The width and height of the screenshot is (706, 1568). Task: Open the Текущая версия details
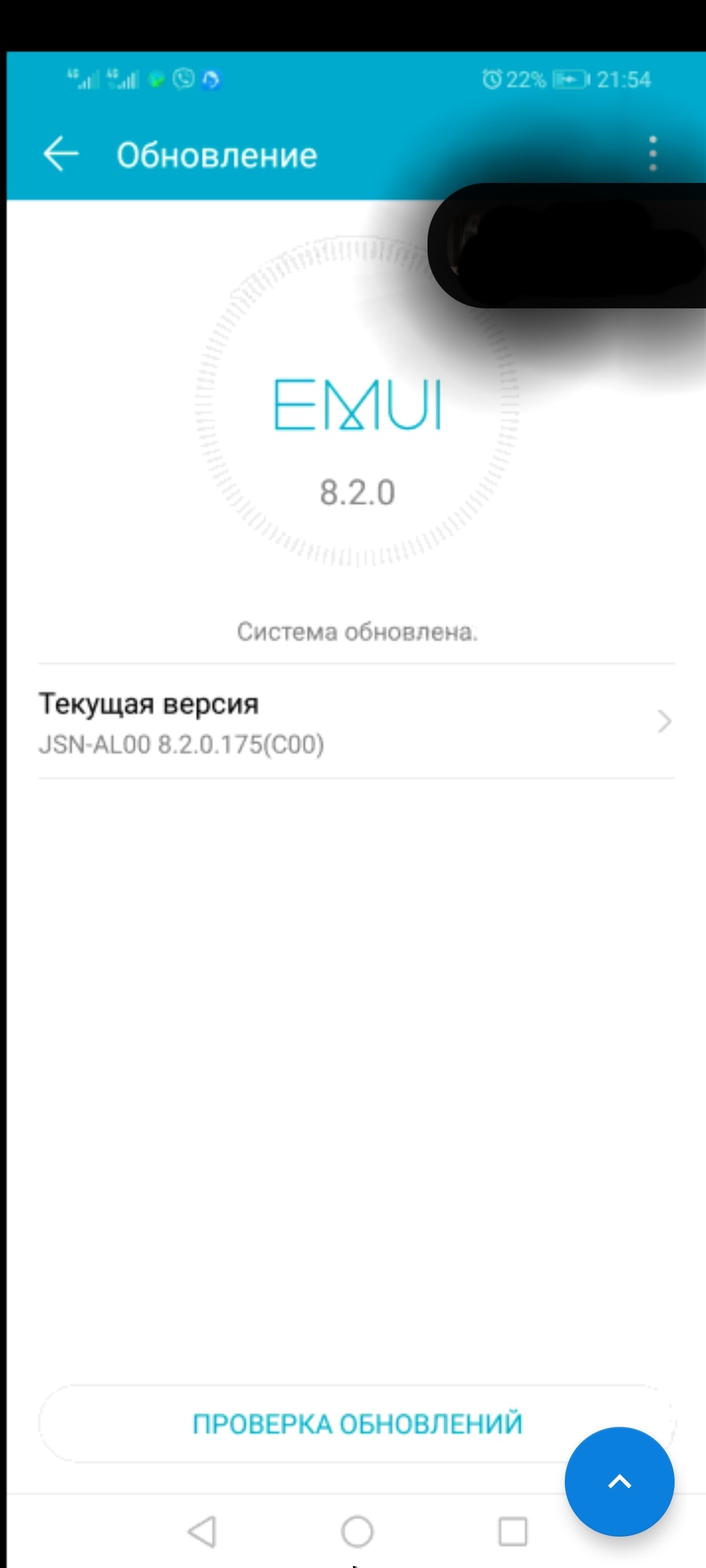point(356,721)
